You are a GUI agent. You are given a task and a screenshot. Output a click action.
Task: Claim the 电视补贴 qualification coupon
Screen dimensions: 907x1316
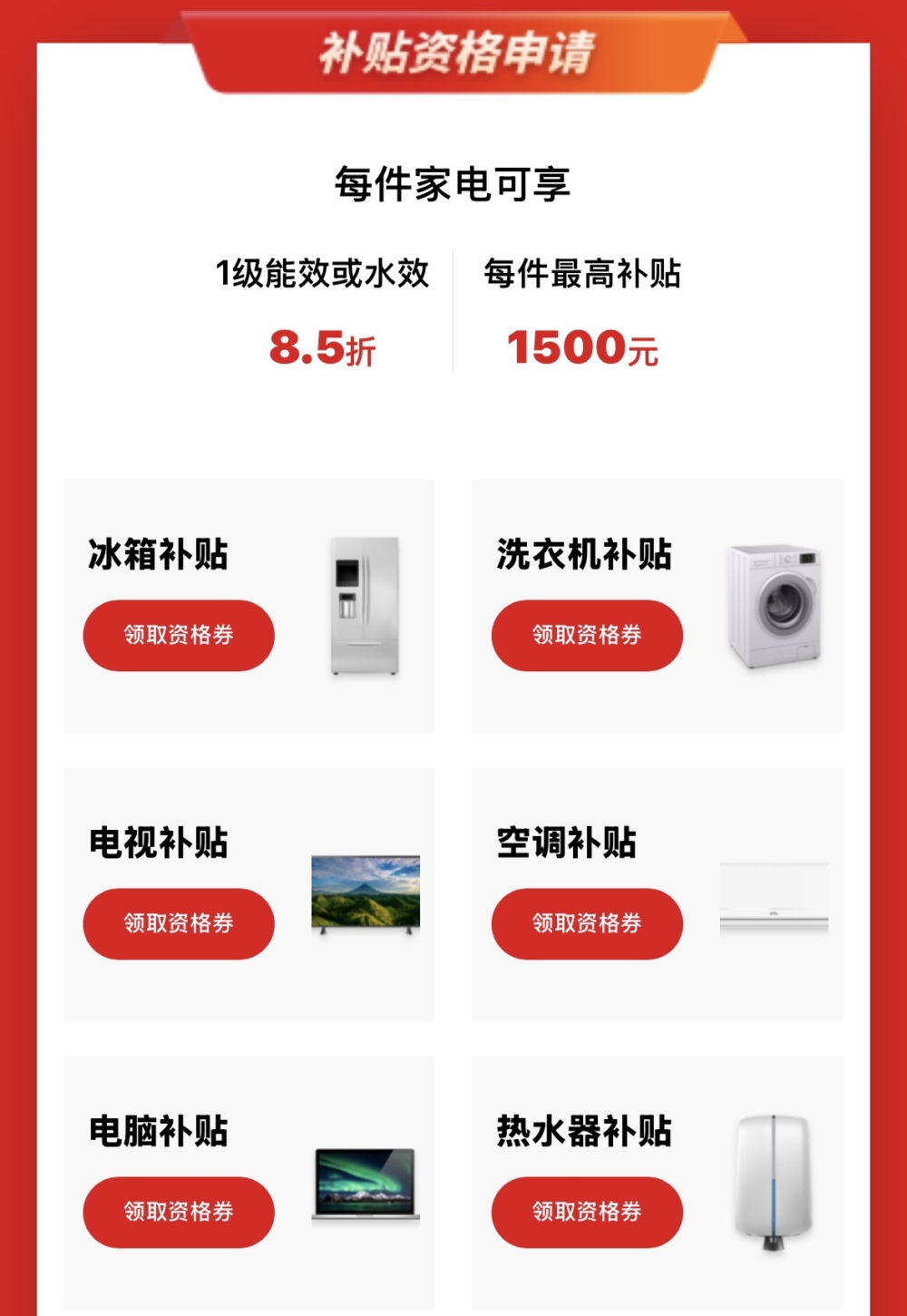coord(178,923)
